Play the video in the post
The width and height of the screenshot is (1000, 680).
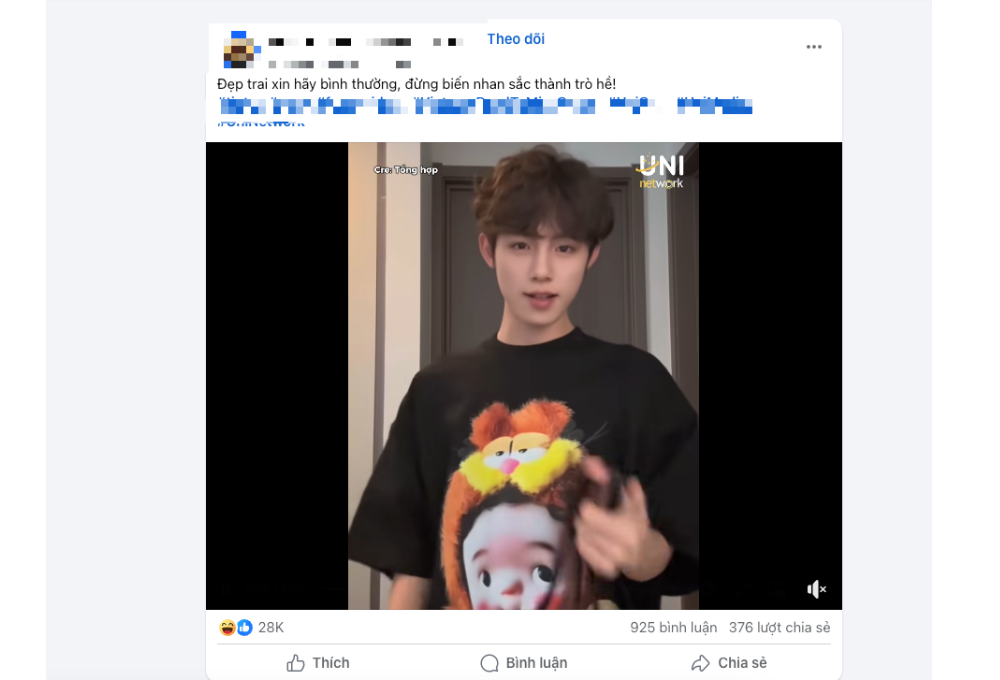[523, 376]
